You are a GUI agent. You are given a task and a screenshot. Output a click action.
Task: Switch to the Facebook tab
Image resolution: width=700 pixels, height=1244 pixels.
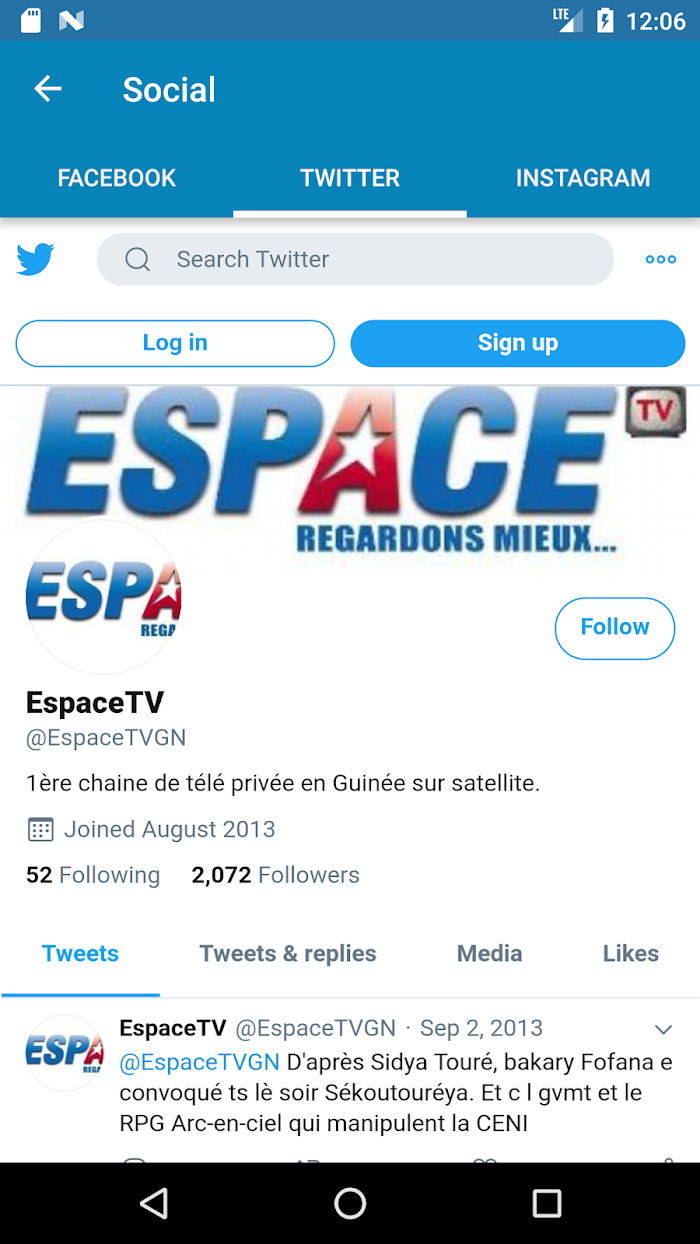117,178
